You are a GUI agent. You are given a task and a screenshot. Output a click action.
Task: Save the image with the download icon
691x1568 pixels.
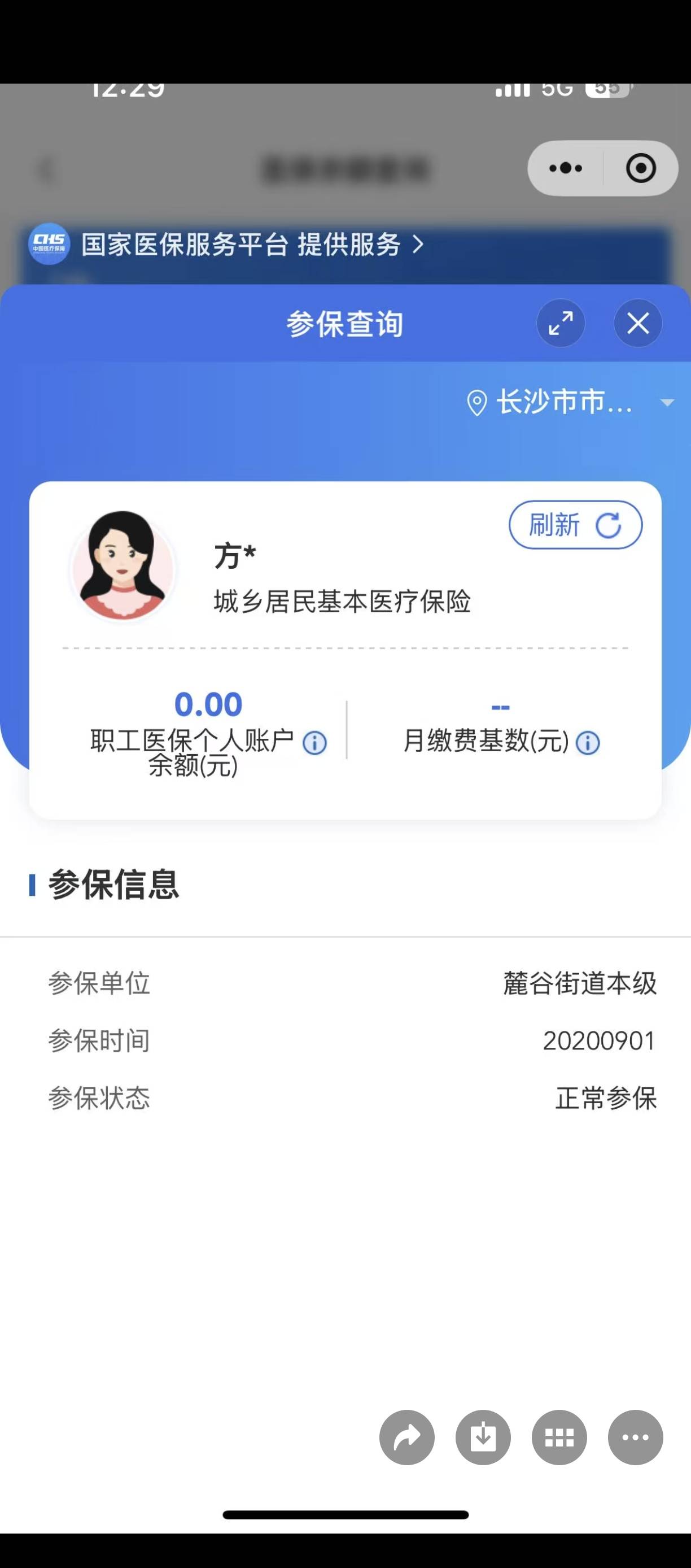[x=483, y=1438]
